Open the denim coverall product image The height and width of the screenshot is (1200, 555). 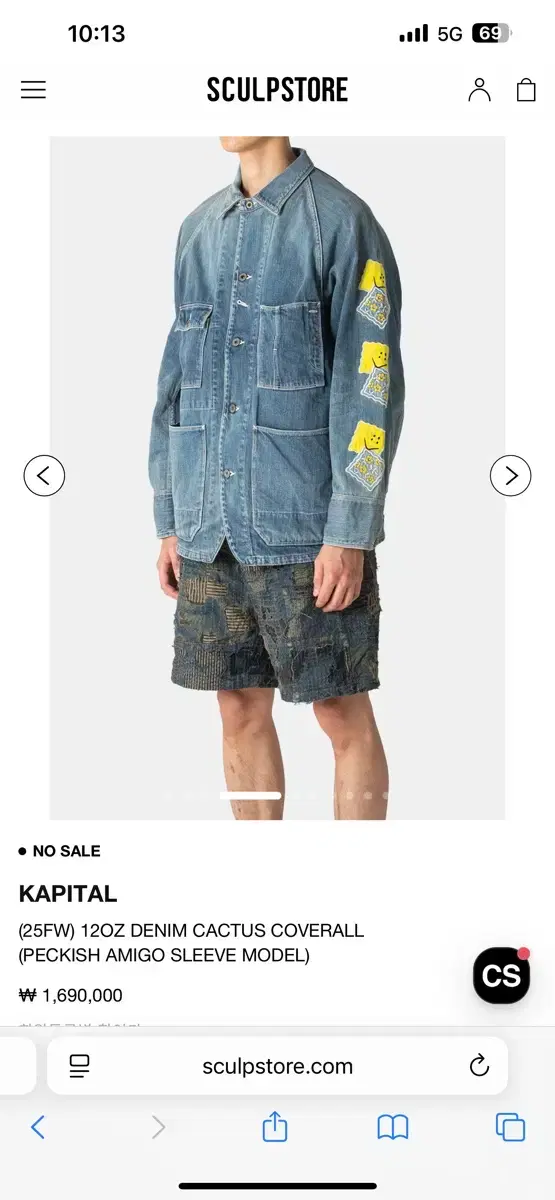tap(277, 478)
